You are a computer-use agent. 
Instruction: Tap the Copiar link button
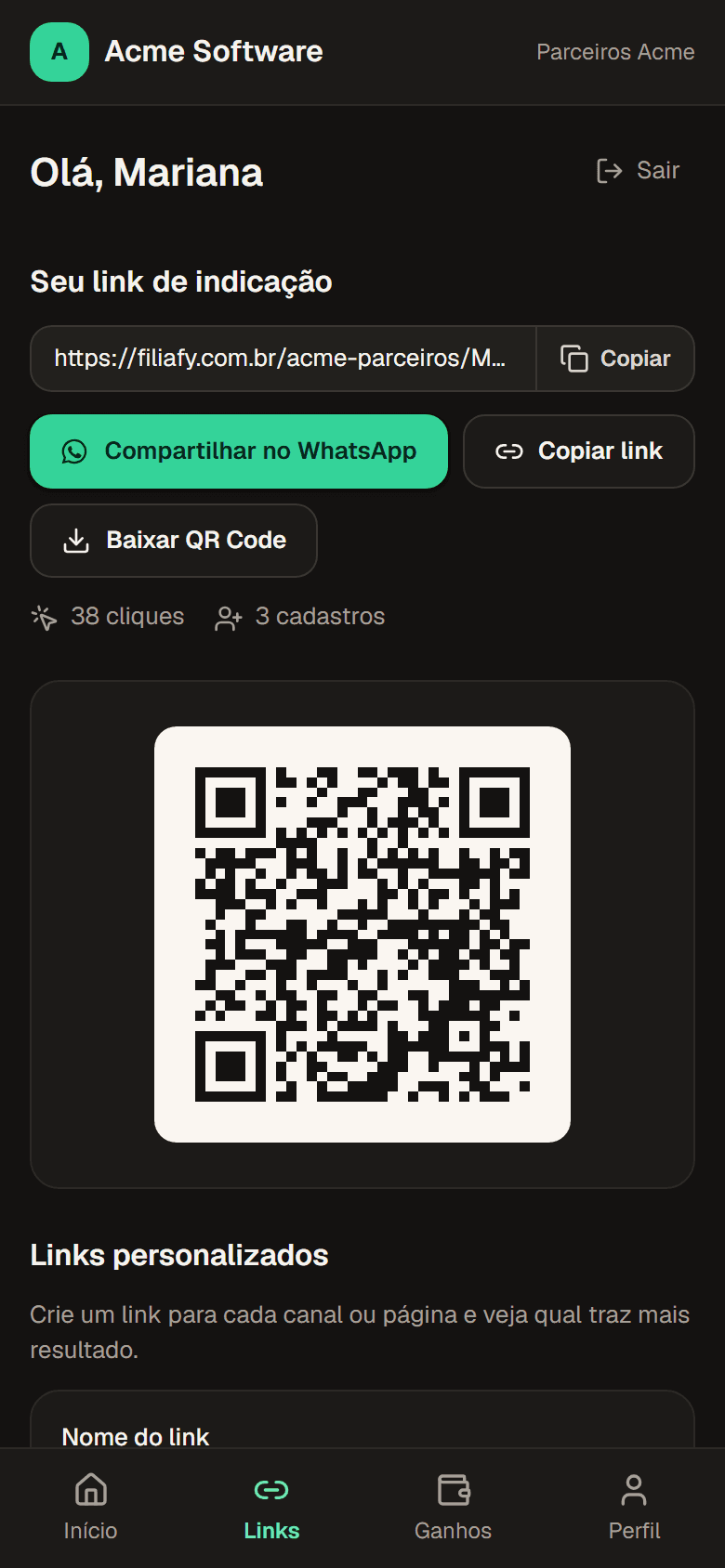579,451
